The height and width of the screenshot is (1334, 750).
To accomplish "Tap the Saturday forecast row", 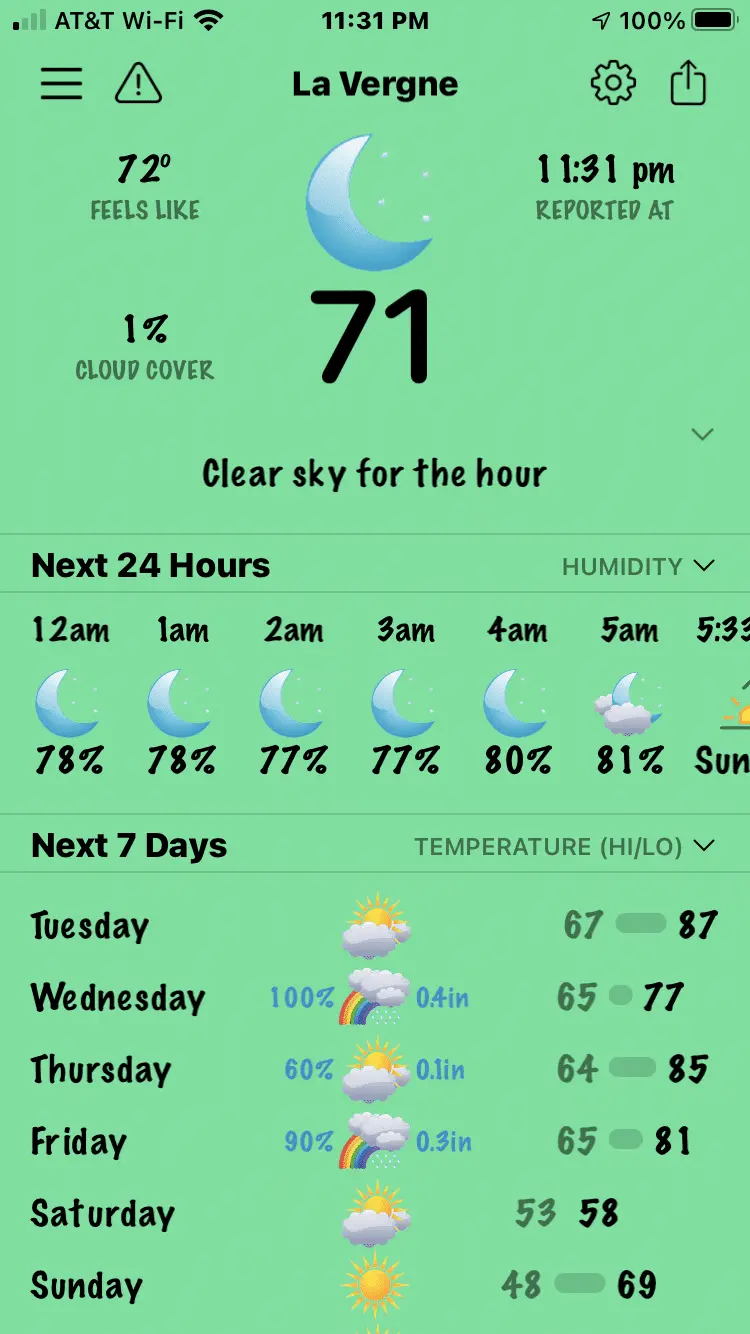I will (x=374, y=1214).
